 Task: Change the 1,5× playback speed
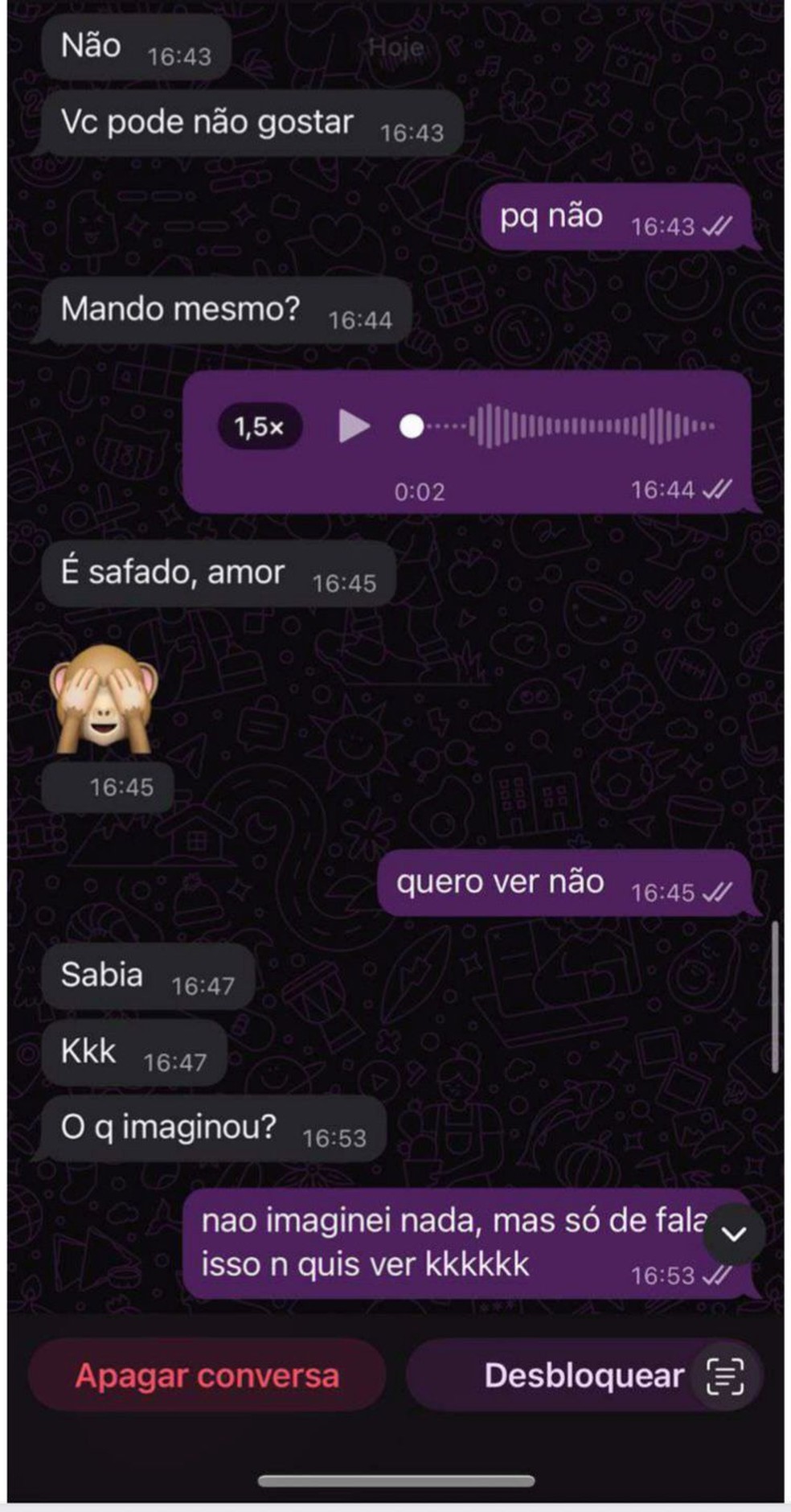click(259, 426)
